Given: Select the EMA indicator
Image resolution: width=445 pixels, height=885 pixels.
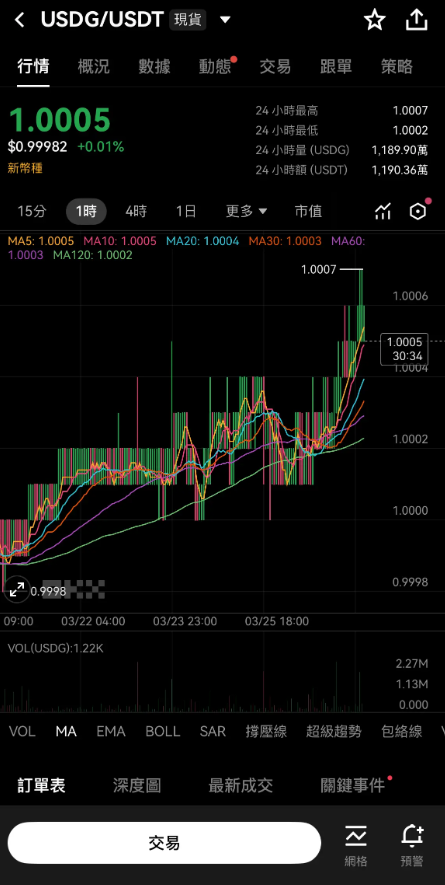Looking at the screenshot, I should tap(111, 731).
